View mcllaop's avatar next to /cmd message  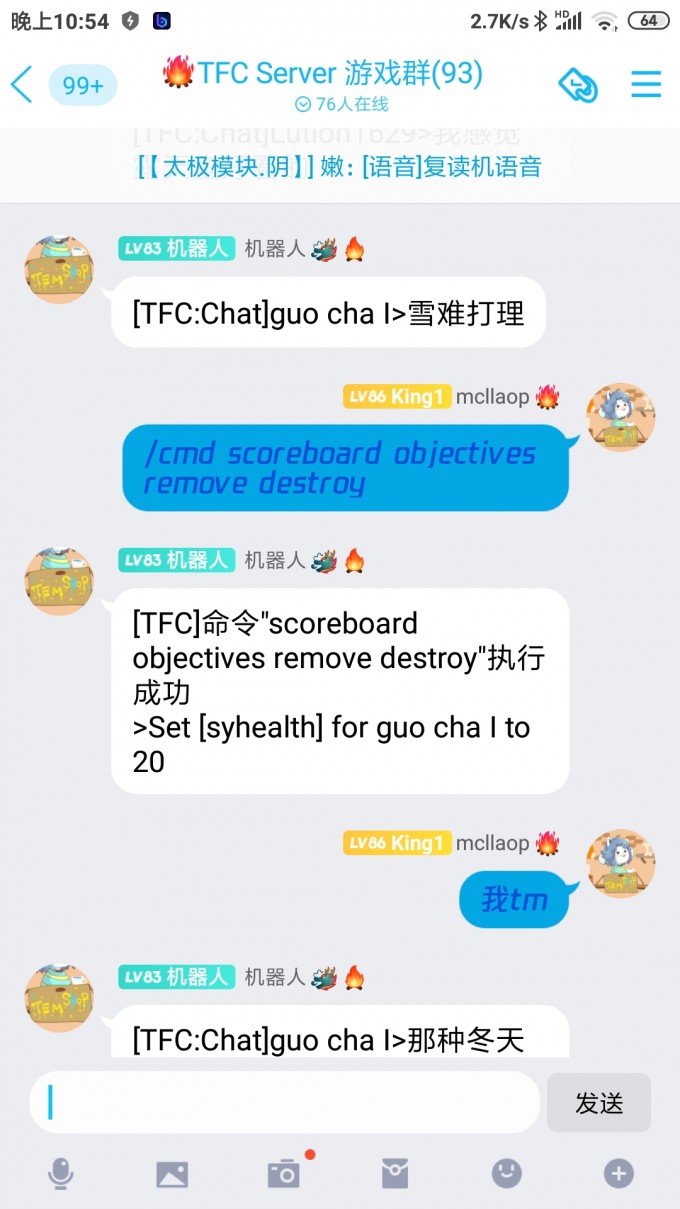click(621, 416)
